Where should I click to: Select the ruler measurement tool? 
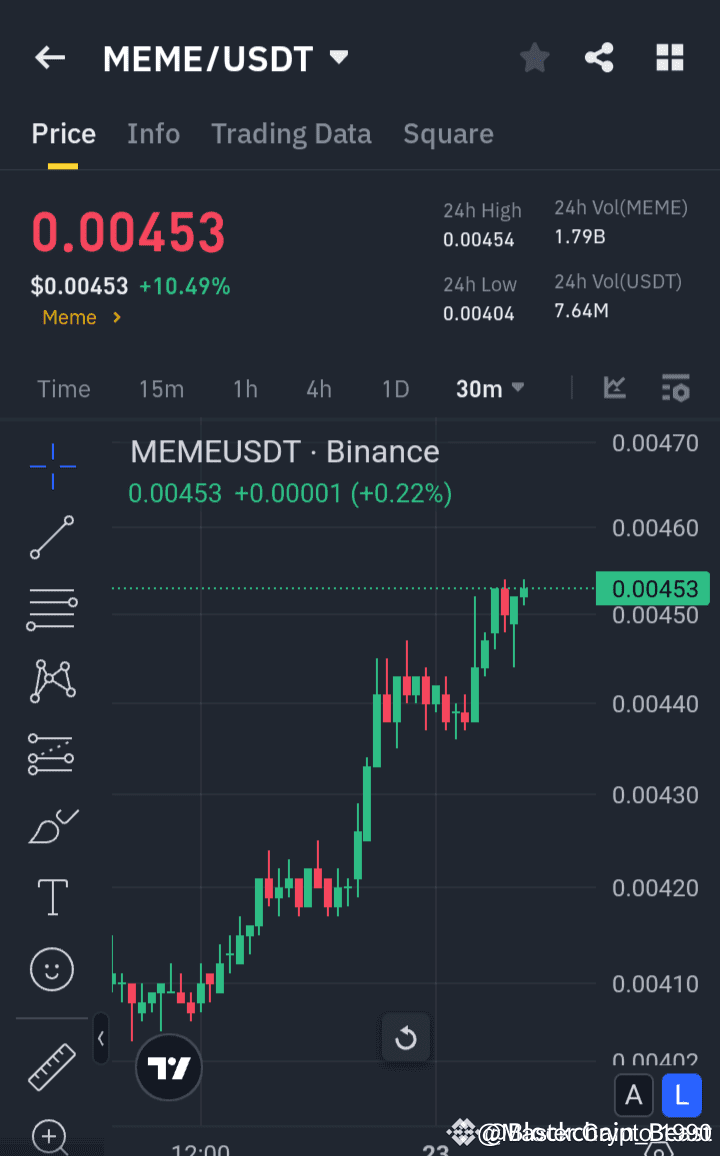click(51, 1066)
